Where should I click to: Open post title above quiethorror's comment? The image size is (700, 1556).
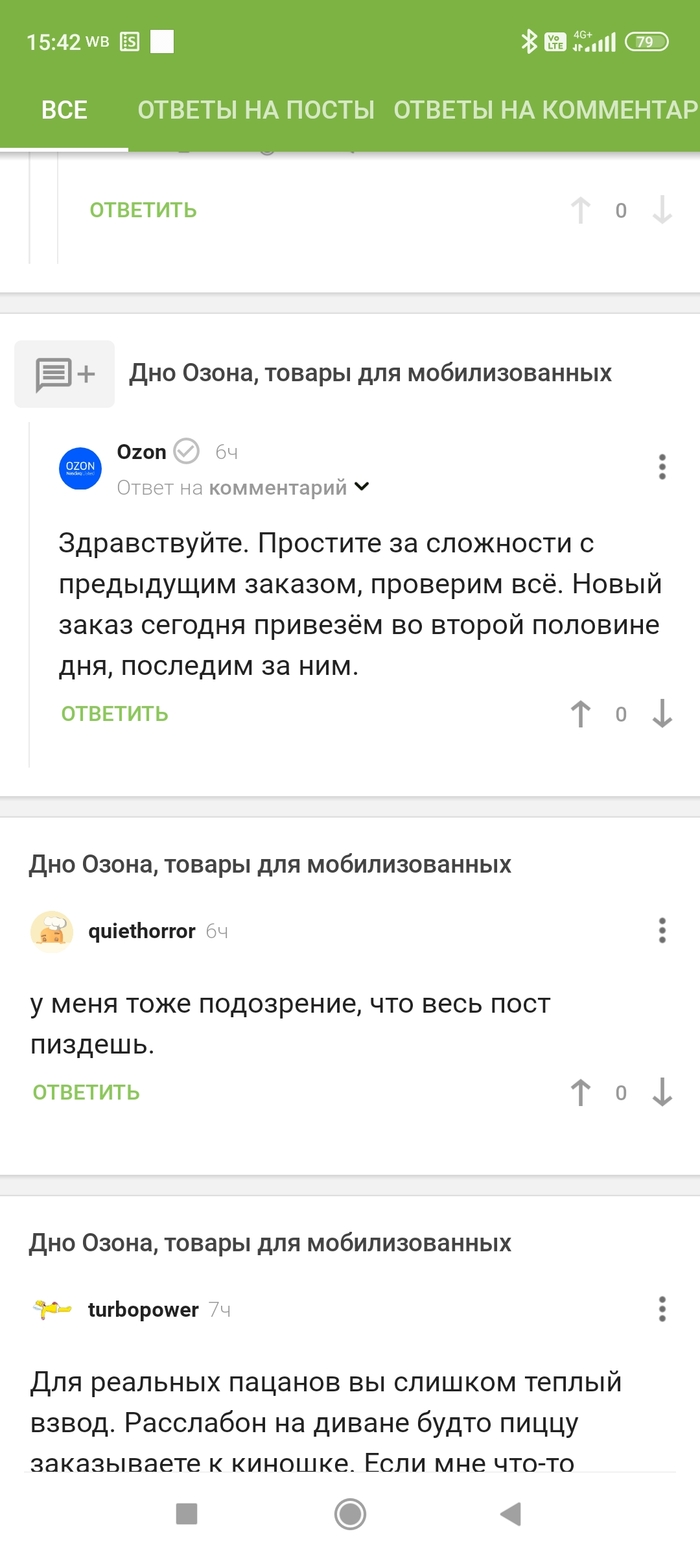(x=270, y=864)
